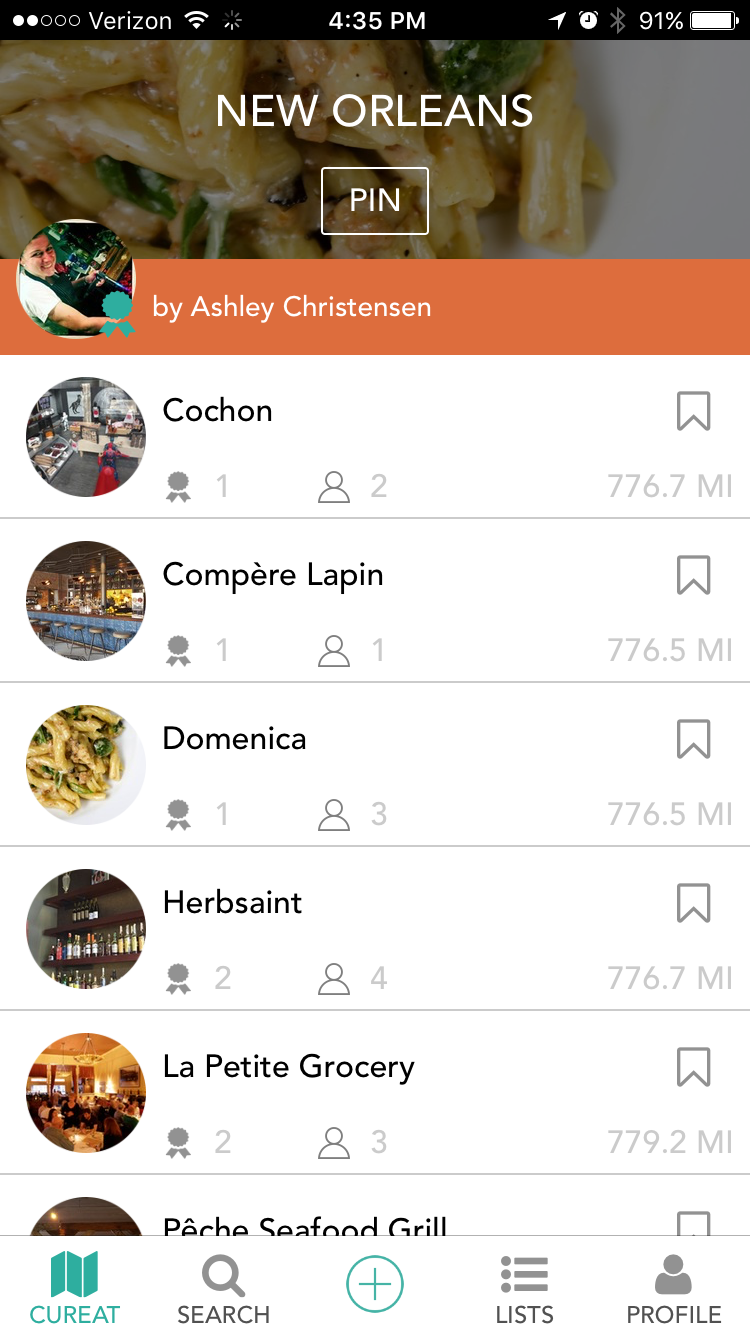The image size is (750, 1334).
Task: Open the Cochon restaurant row
Action: pyautogui.click(x=217, y=411)
